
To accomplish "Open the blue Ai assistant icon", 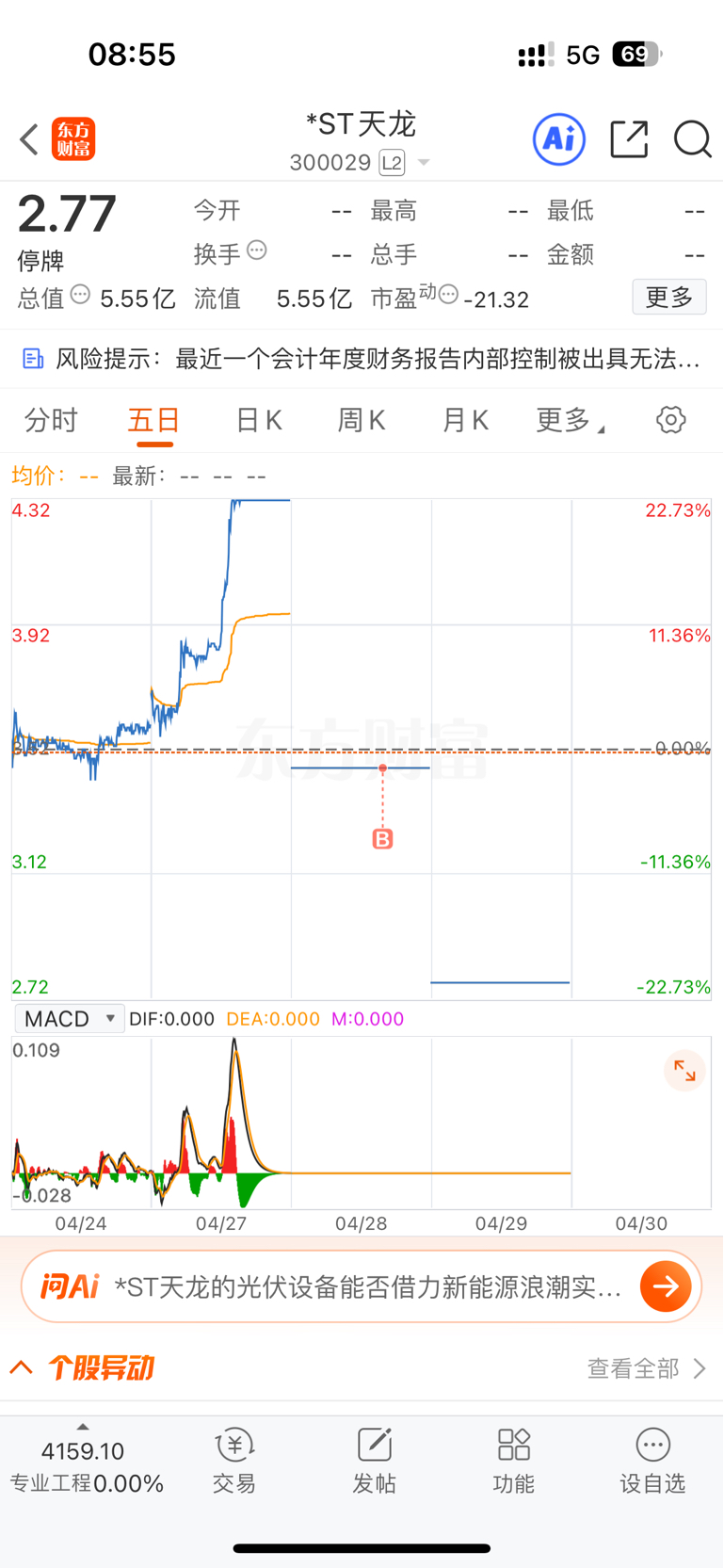I will (x=559, y=139).
